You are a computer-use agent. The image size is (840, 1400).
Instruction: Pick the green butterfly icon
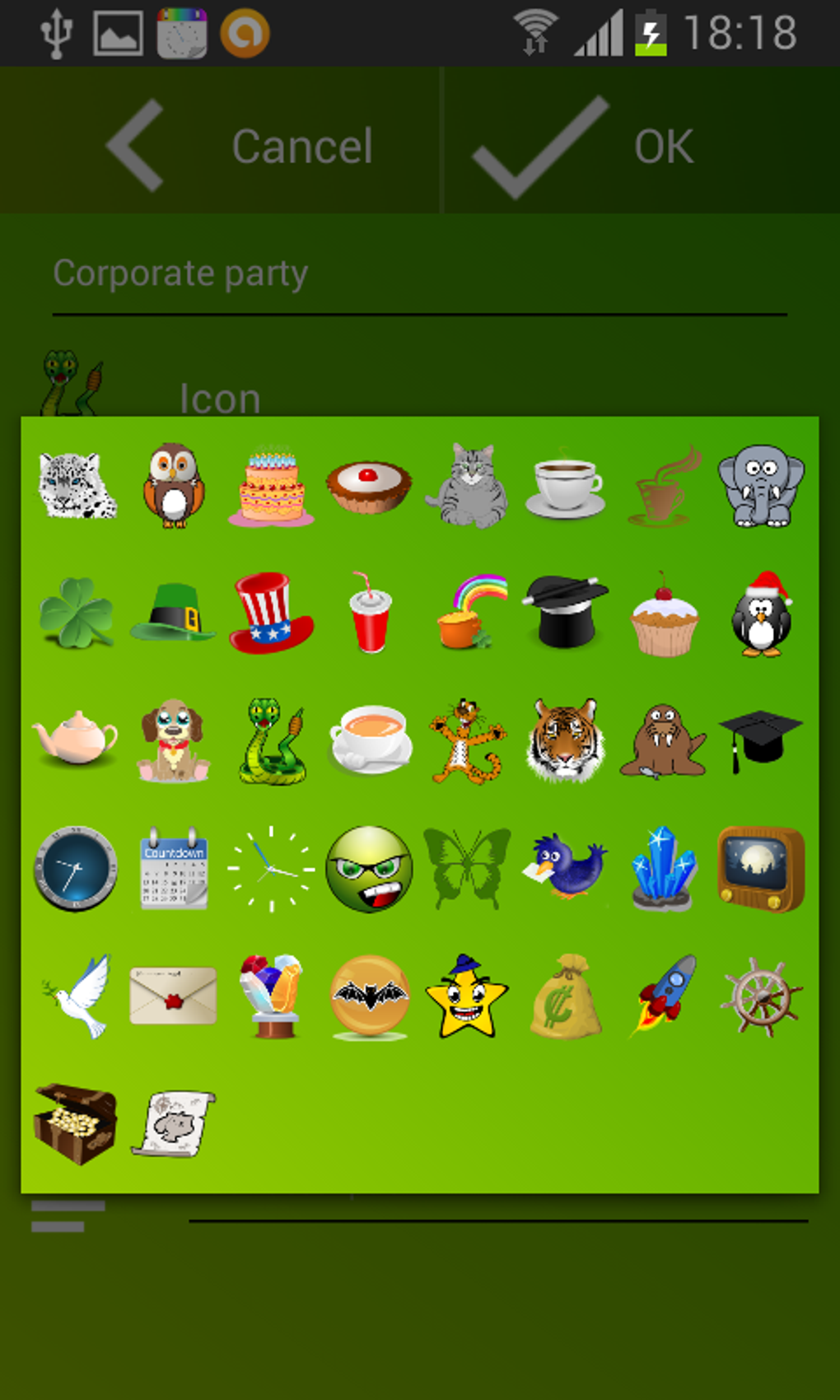467,868
